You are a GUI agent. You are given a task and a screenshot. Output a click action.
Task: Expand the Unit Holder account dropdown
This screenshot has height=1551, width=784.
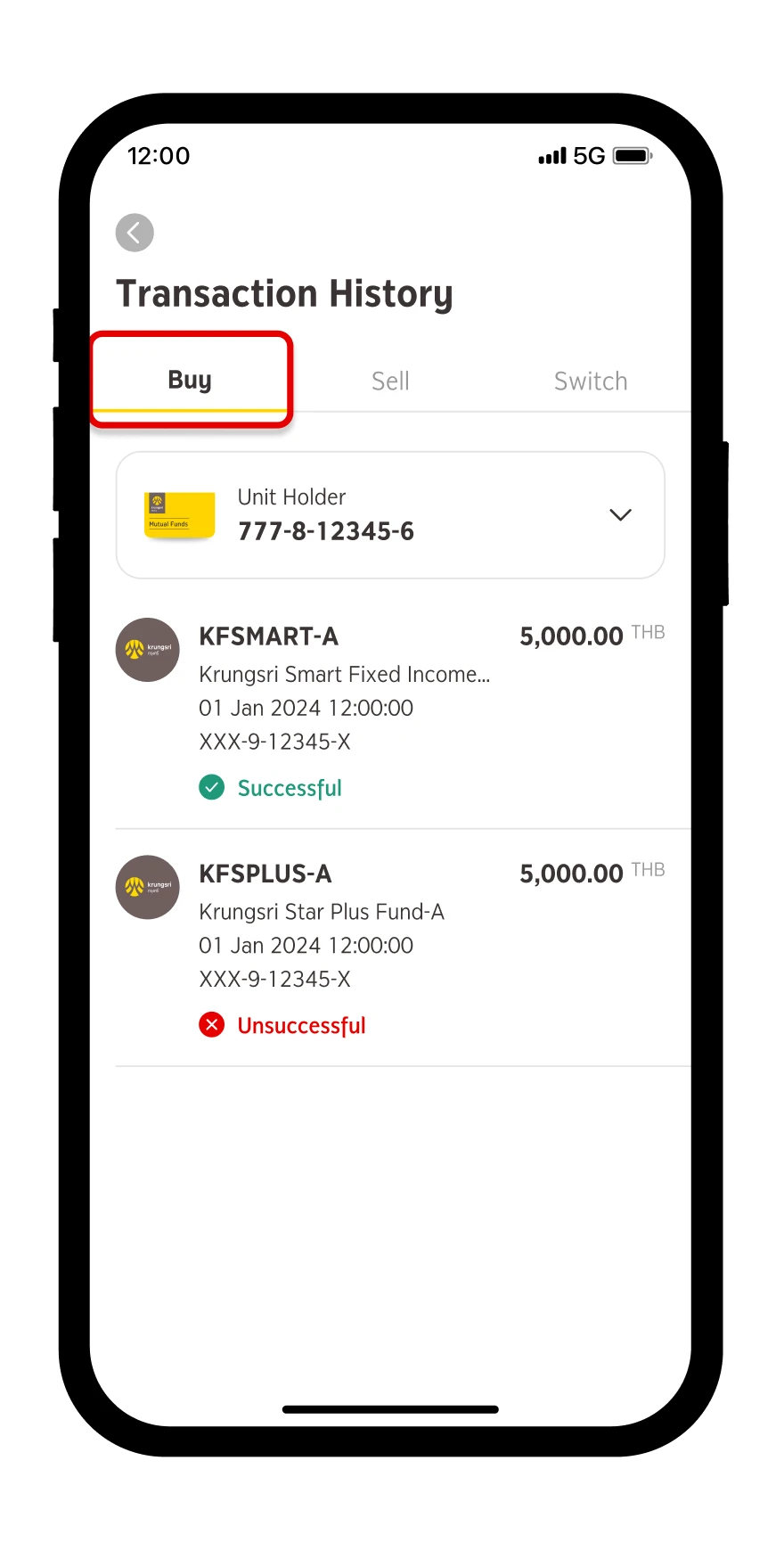[x=390, y=515]
